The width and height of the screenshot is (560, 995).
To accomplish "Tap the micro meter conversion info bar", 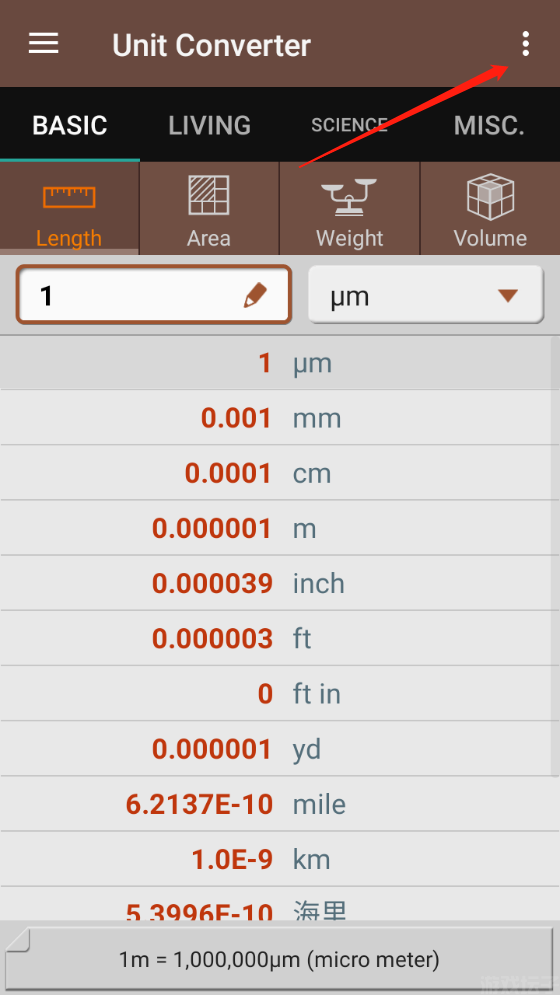I will (x=279, y=959).
